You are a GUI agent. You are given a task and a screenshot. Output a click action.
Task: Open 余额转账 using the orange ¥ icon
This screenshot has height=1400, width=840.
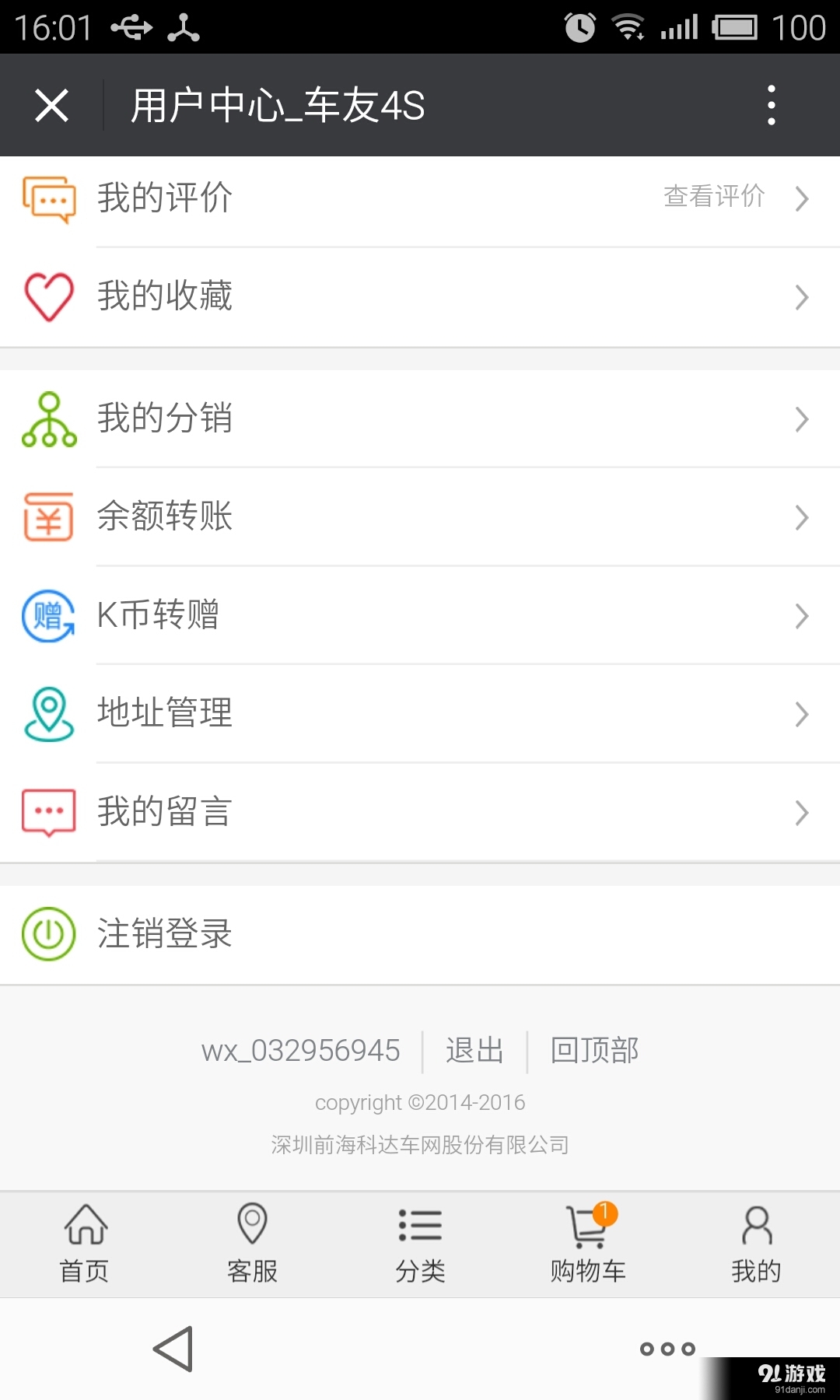(x=48, y=517)
